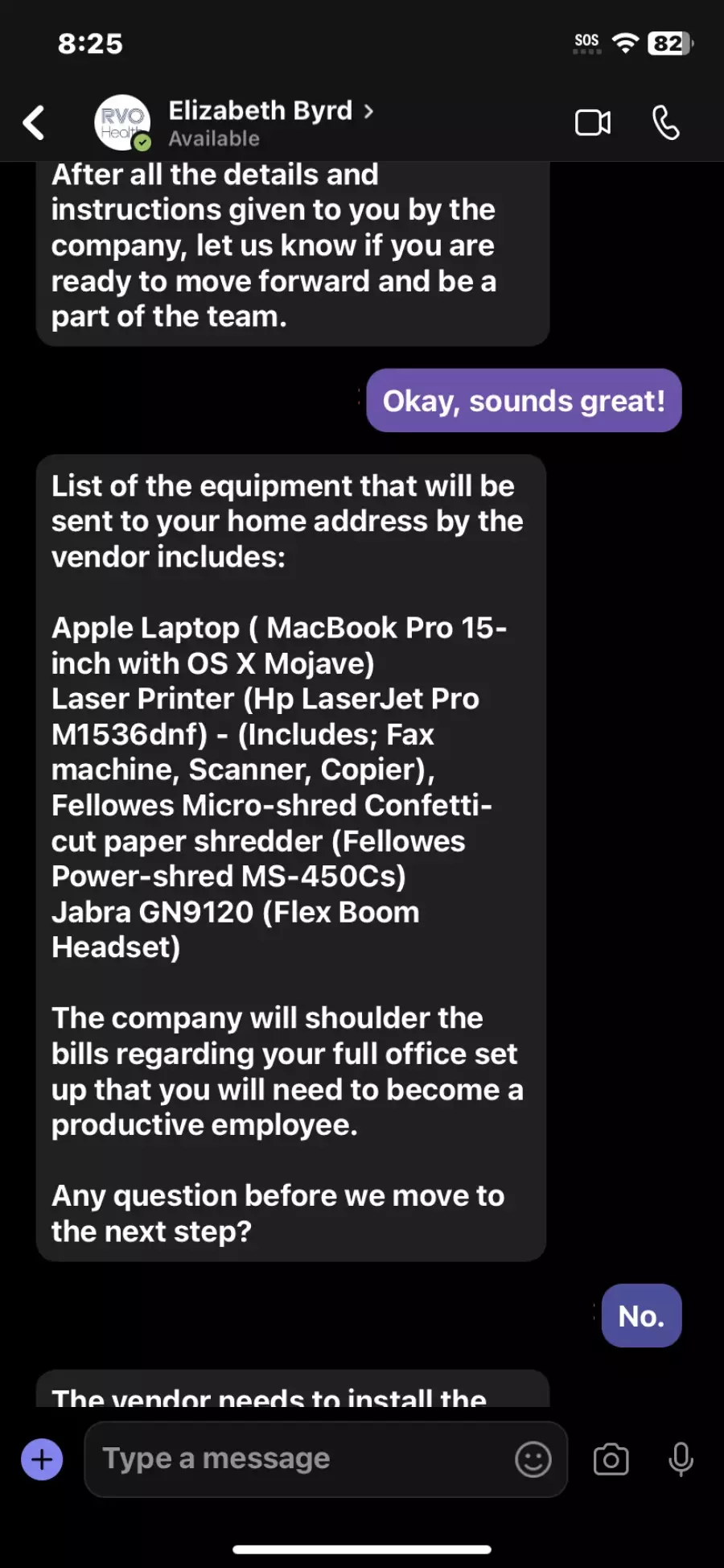This screenshot has width=724, height=1568.
Task: Record a voice message with the microphone
Action: (681, 1459)
